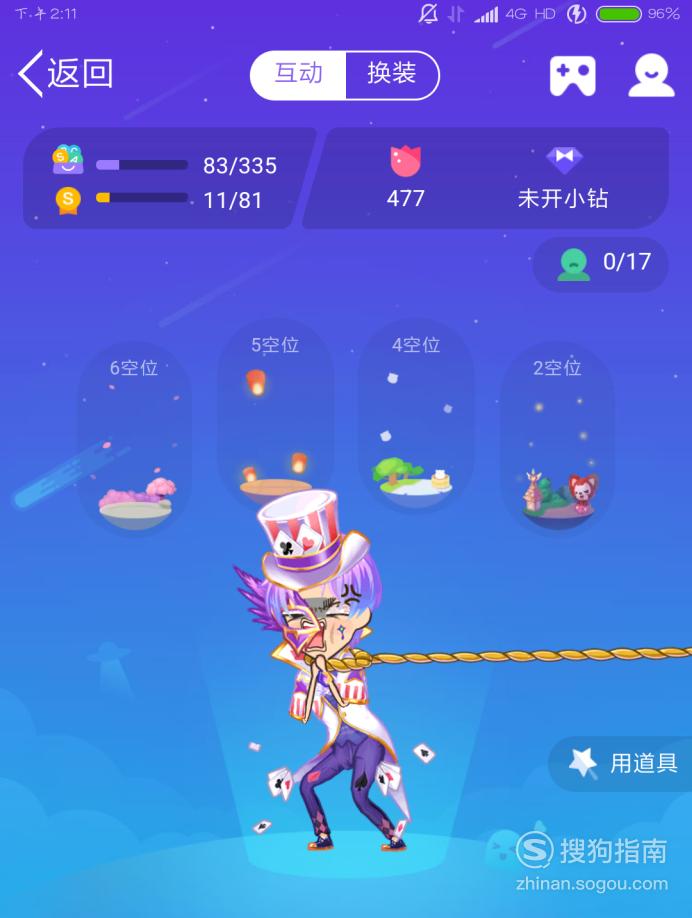Go back using the 返回 button
692x918 pixels.
[x=66, y=74]
